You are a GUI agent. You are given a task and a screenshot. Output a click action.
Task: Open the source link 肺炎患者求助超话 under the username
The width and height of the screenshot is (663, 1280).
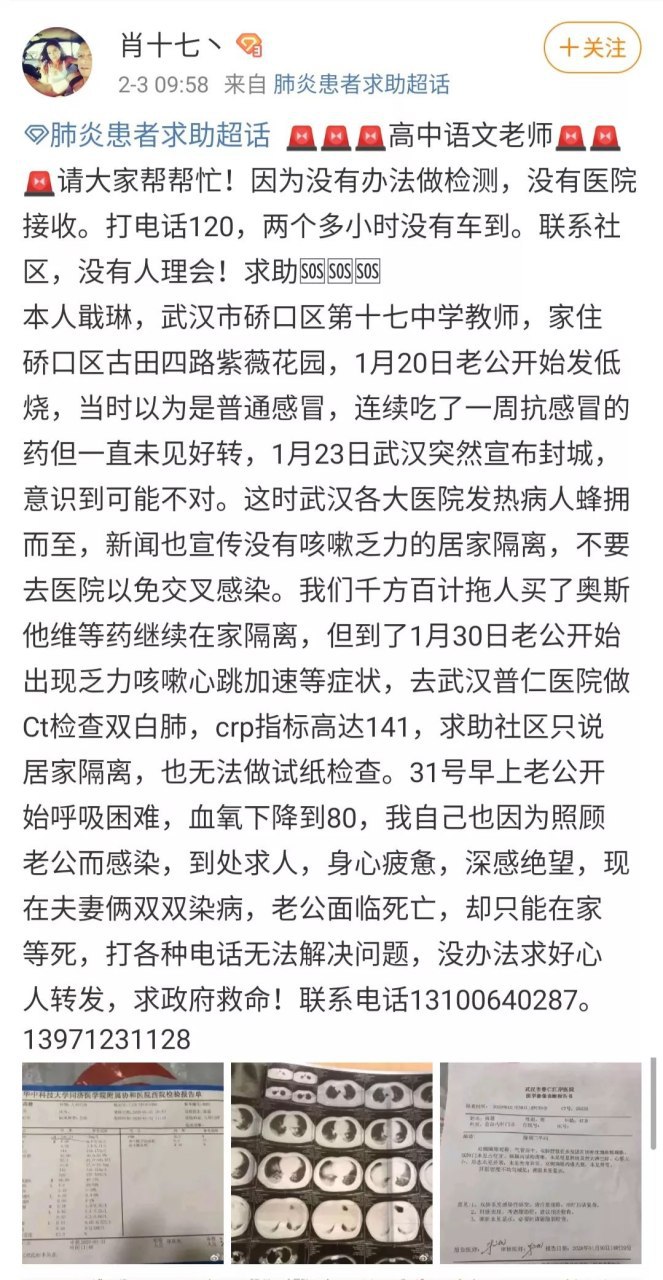coord(361,84)
